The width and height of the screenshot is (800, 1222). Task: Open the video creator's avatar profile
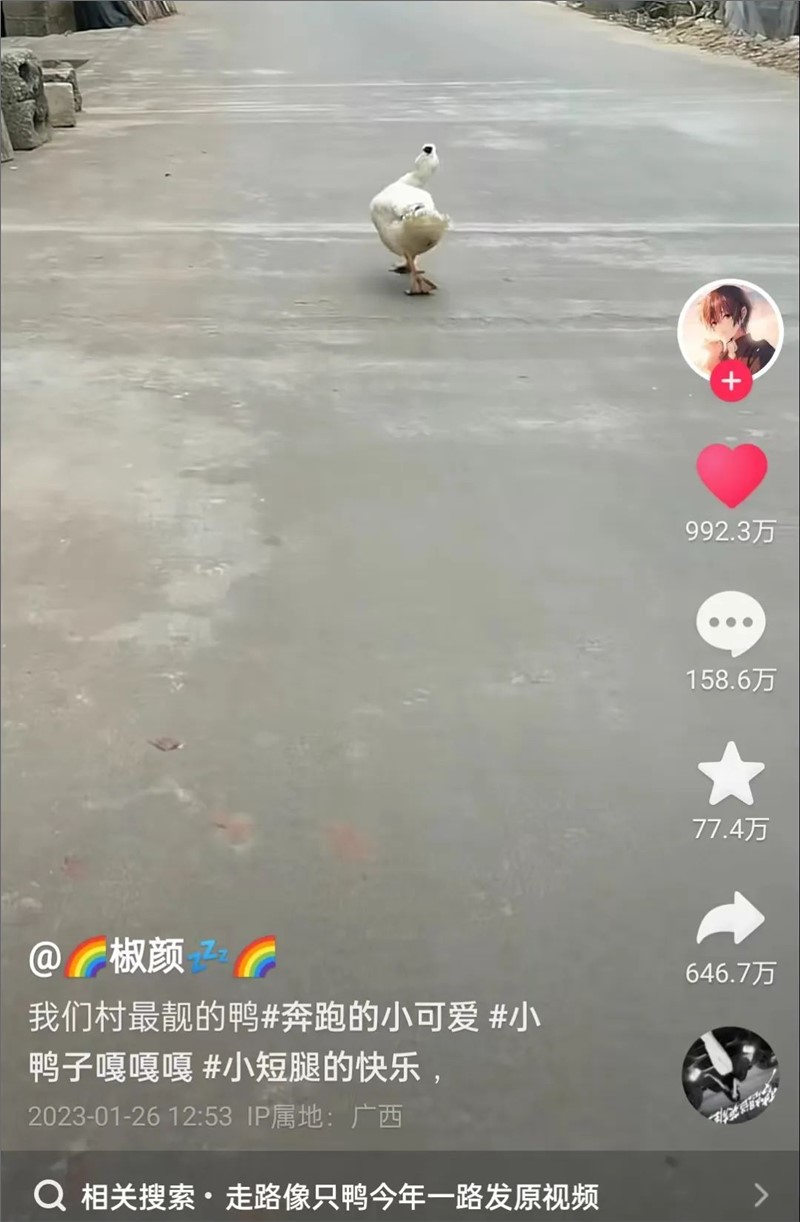(x=730, y=328)
